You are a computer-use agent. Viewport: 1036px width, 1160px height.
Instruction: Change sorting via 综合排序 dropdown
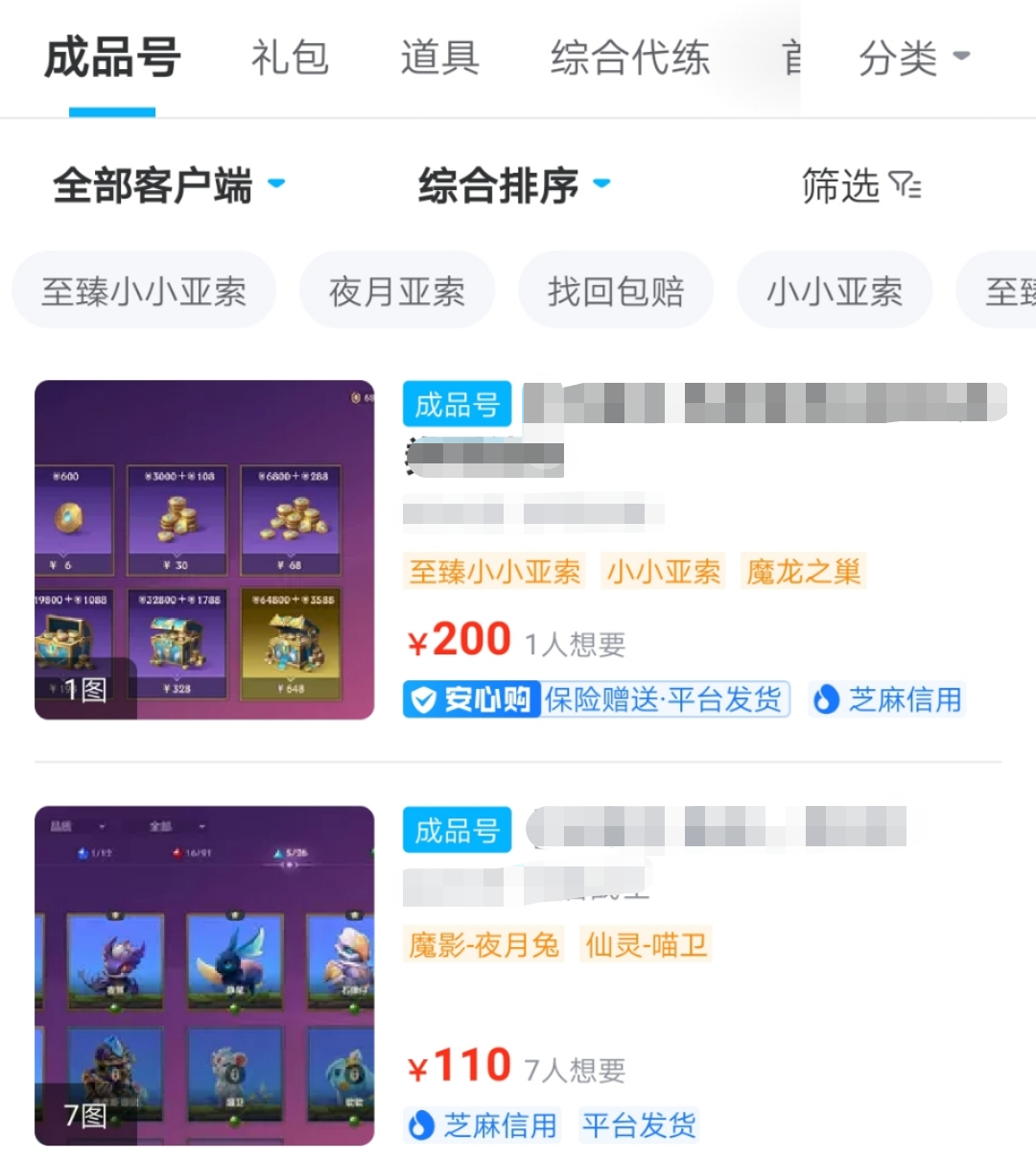pos(513,185)
